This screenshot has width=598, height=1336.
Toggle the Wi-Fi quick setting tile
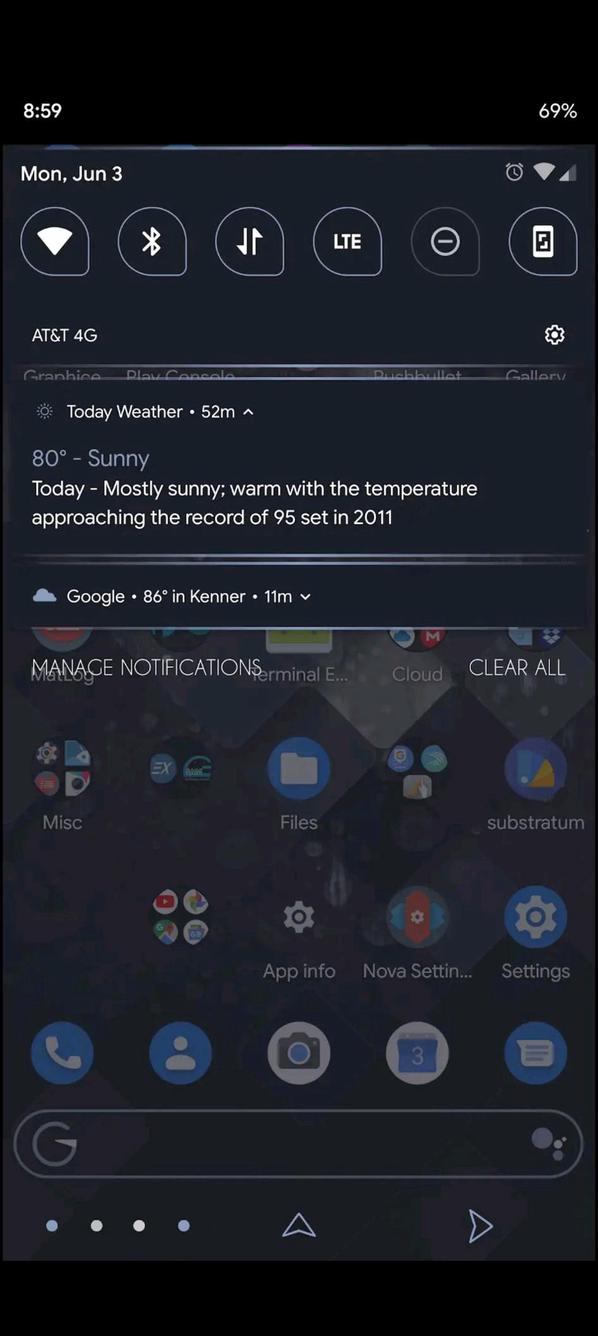click(55, 241)
